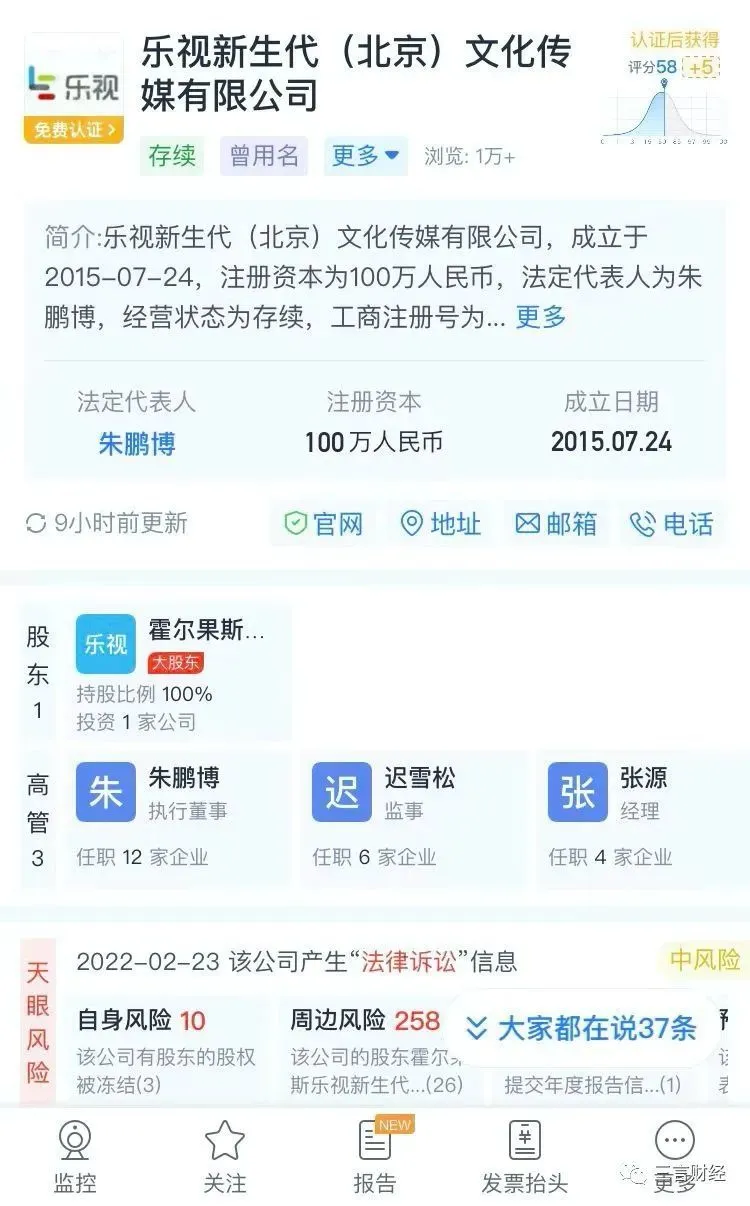
Task: Open the 报告 option
Action: pos(375,1158)
